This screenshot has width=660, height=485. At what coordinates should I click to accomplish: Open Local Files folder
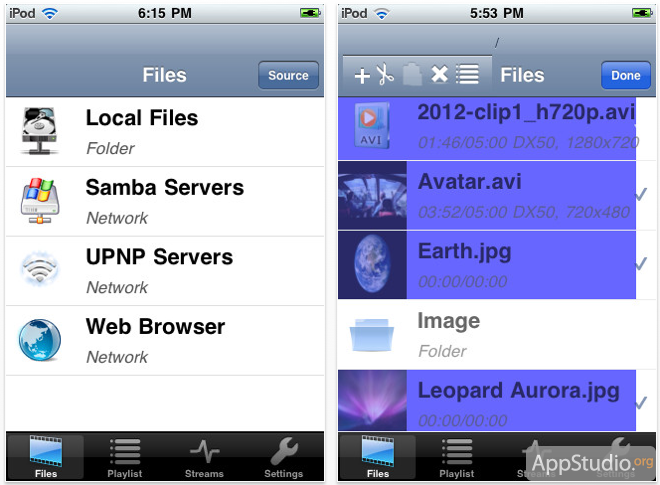[165, 131]
